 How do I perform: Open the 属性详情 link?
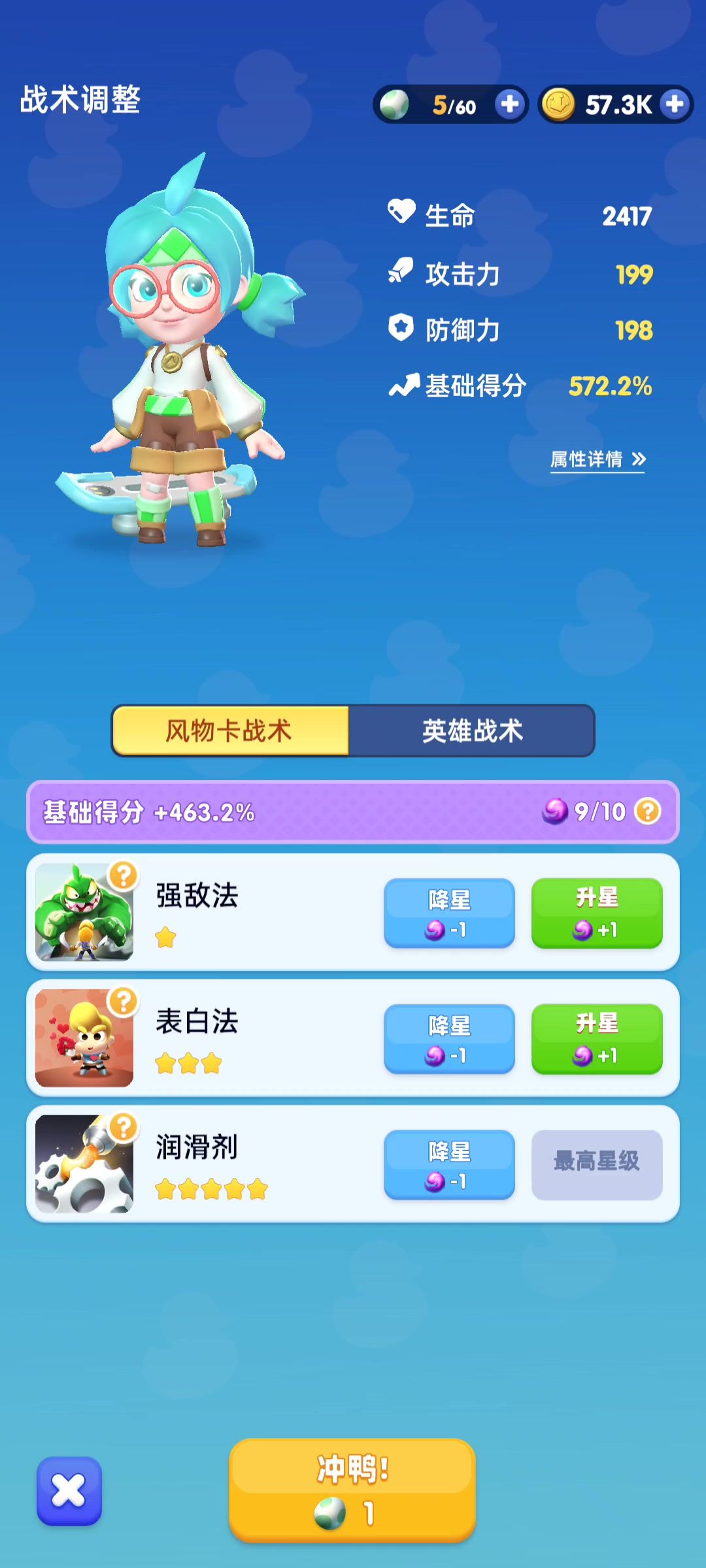[x=597, y=459]
